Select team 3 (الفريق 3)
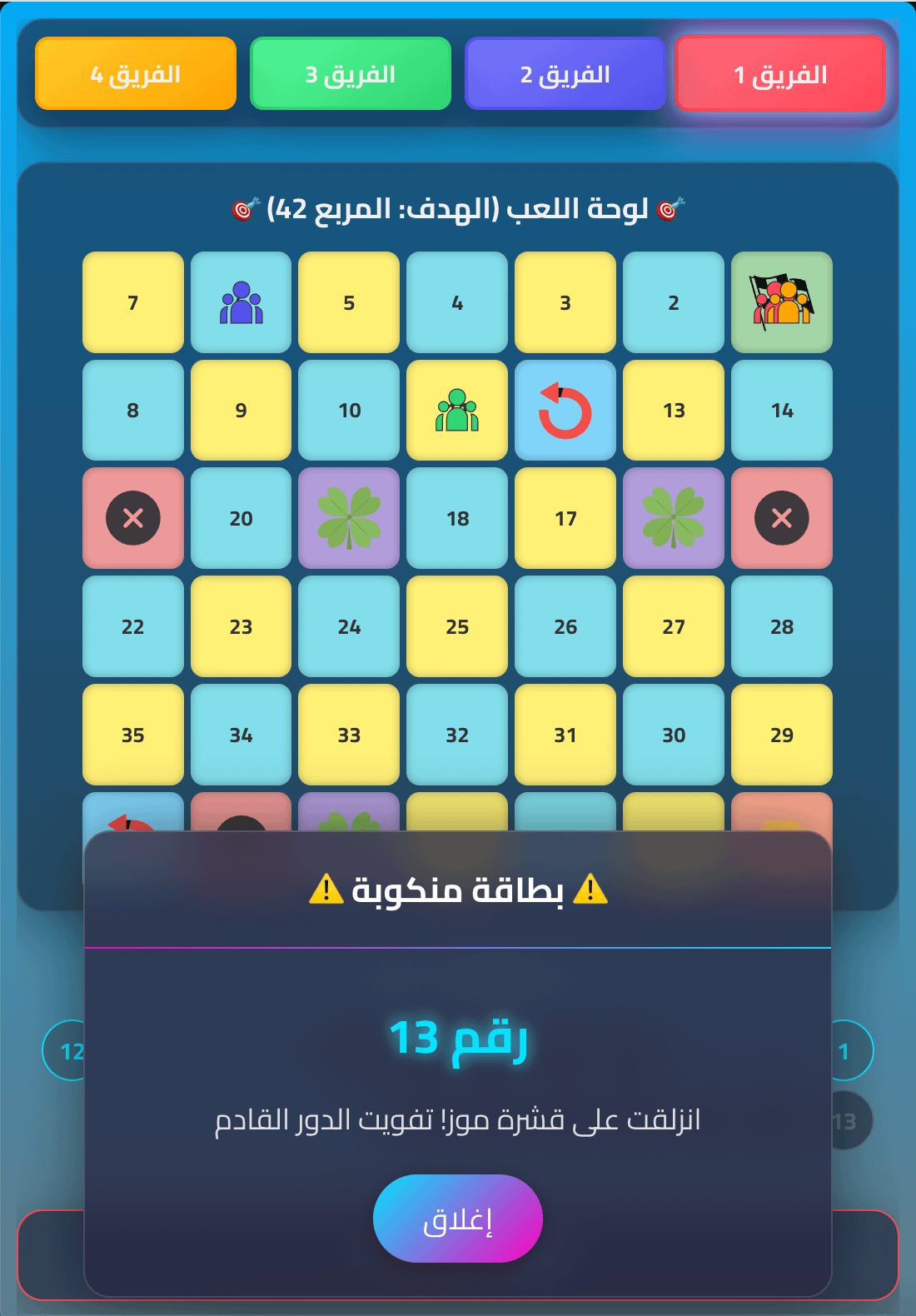The width and height of the screenshot is (916, 1316). (x=351, y=74)
